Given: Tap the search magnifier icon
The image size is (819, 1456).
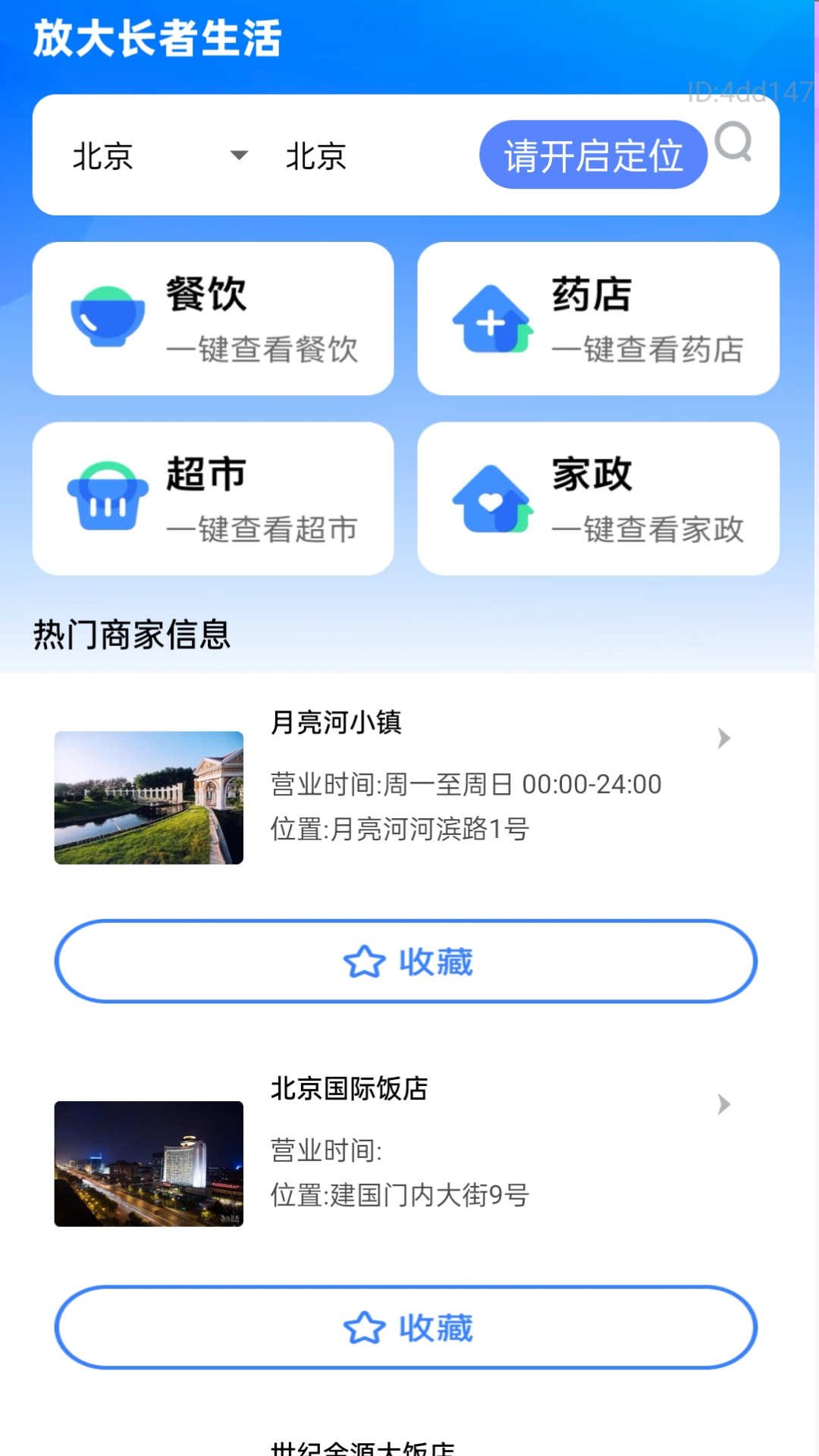Looking at the screenshot, I should 733,143.
